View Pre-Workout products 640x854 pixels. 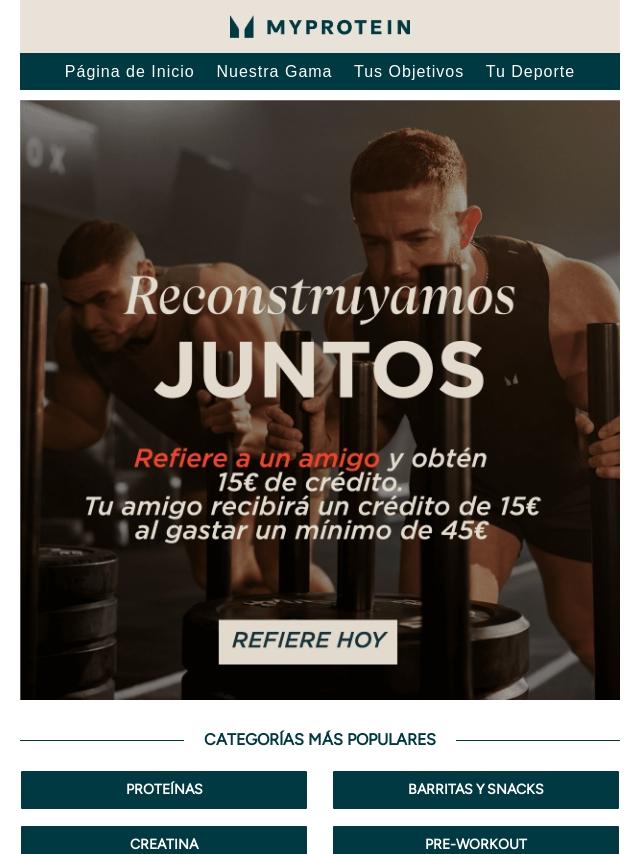(x=476, y=842)
